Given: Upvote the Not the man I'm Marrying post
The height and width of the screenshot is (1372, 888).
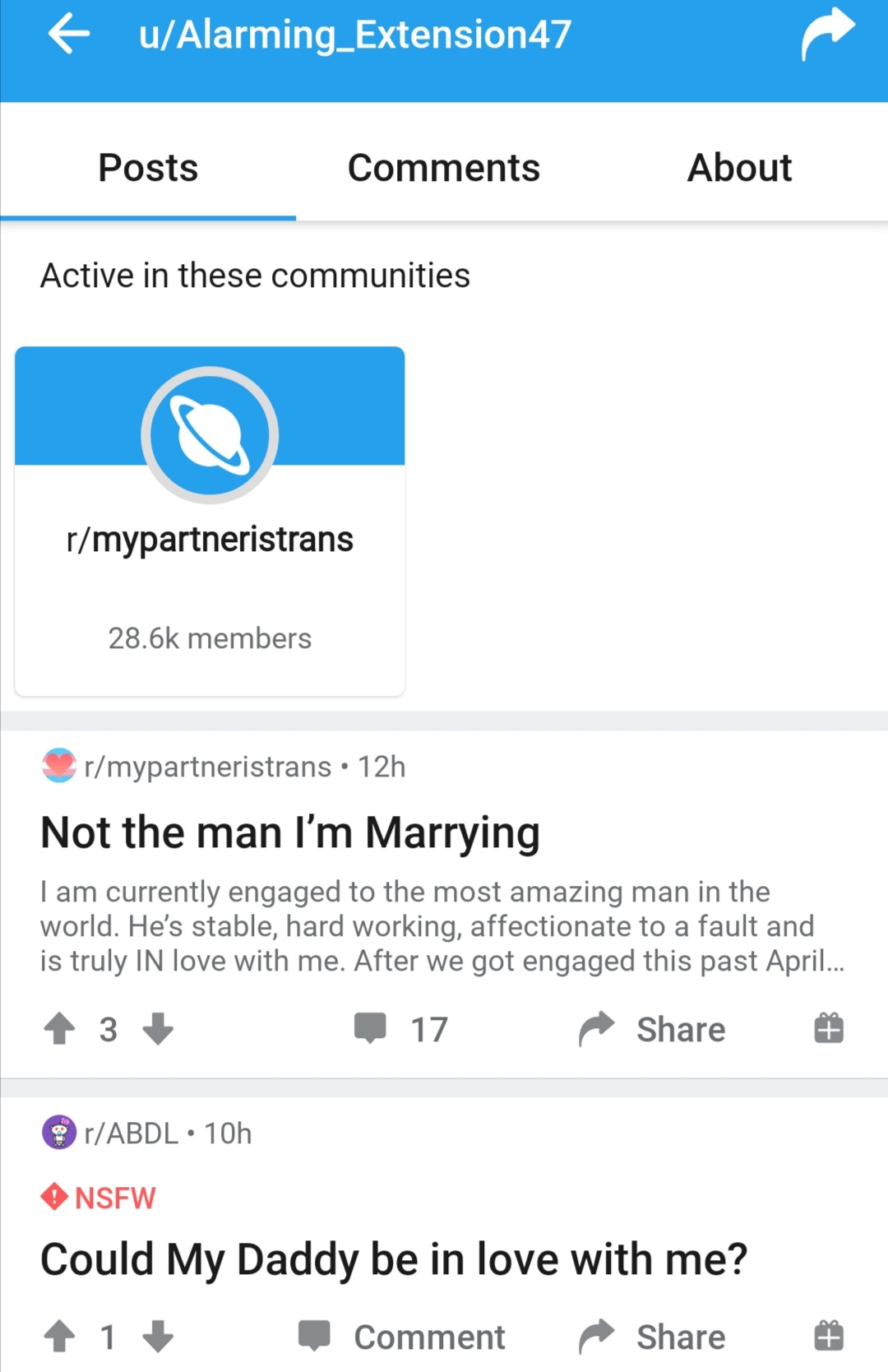Looking at the screenshot, I should pos(59,1029).
